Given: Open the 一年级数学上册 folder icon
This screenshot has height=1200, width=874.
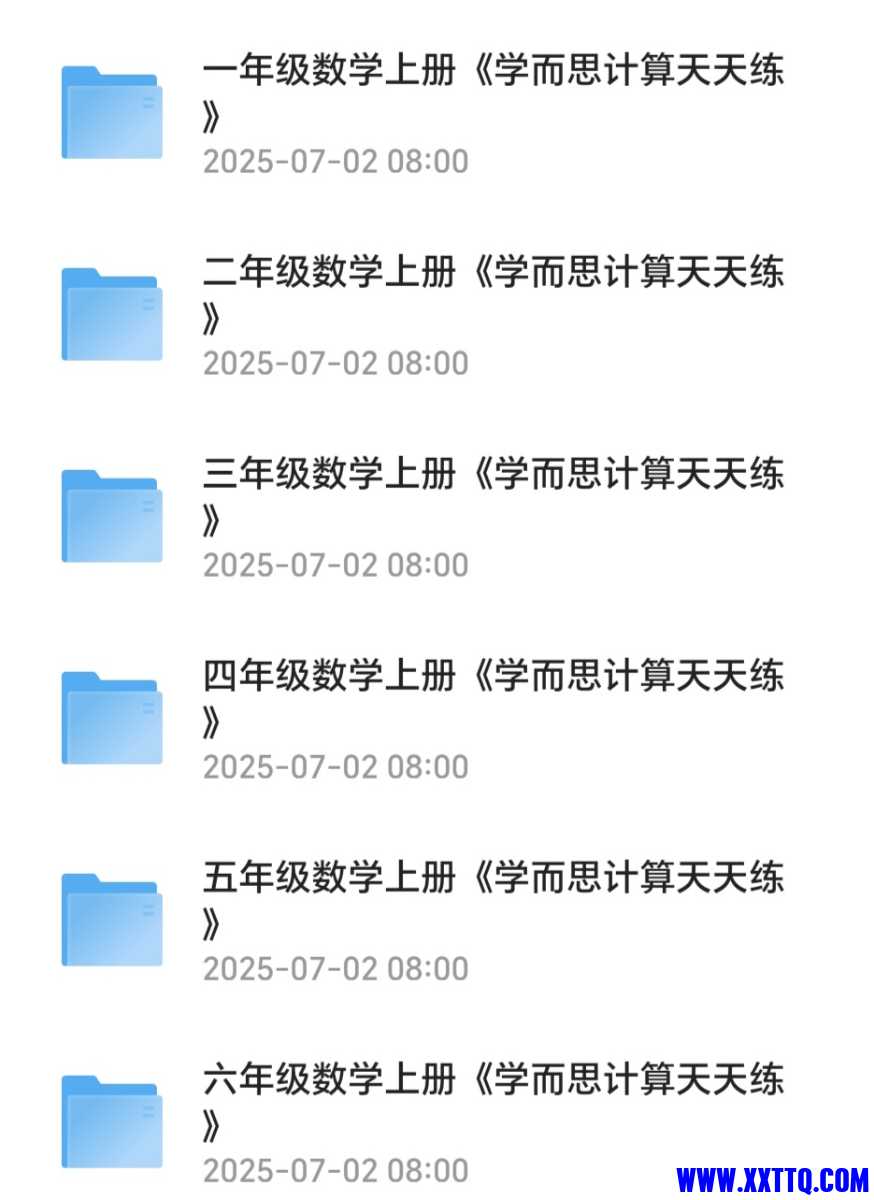Looking at the screenshot, I should tap(110, 110).
